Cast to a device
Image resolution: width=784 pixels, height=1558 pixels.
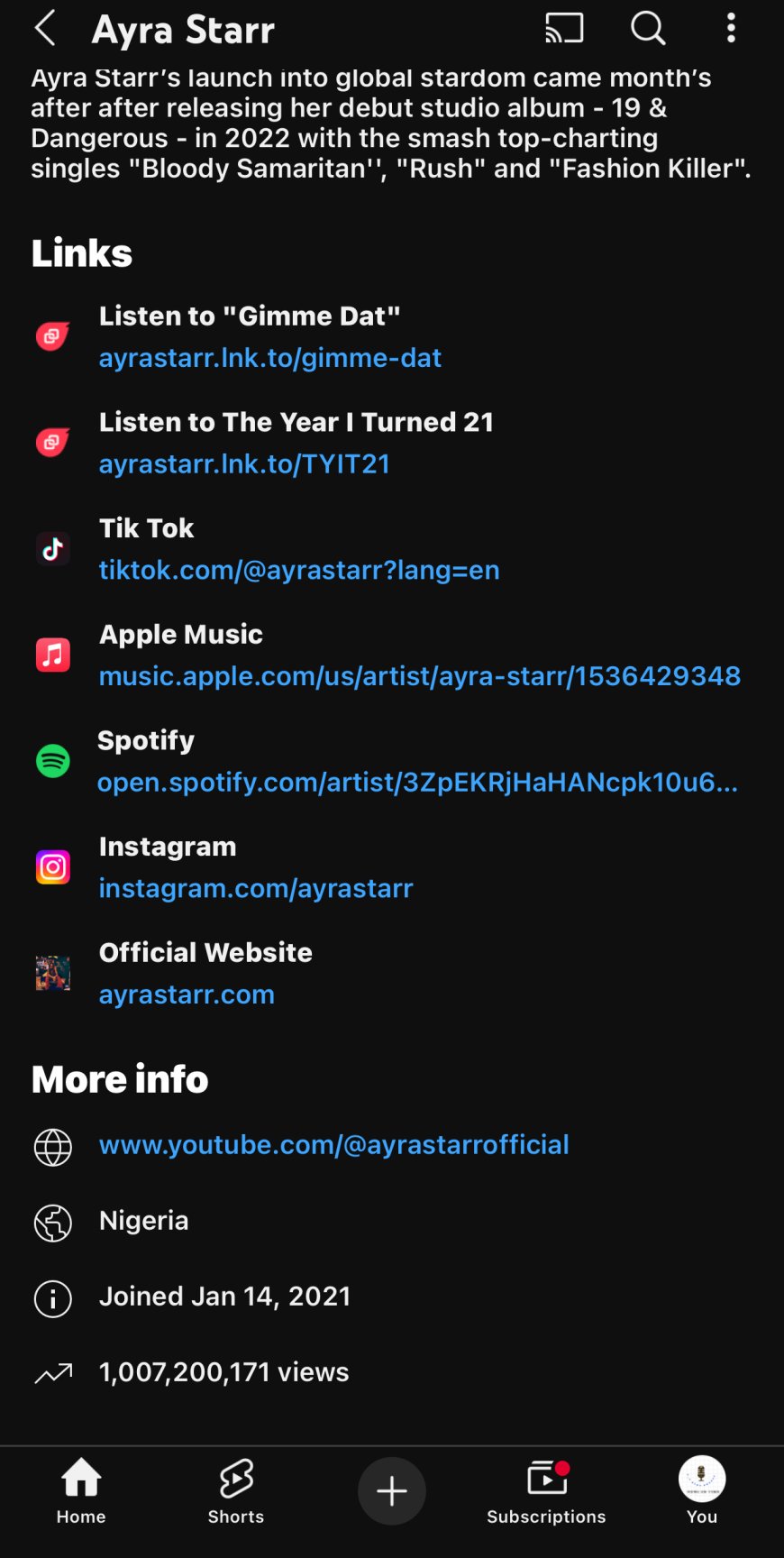click(x=564, y=29)
